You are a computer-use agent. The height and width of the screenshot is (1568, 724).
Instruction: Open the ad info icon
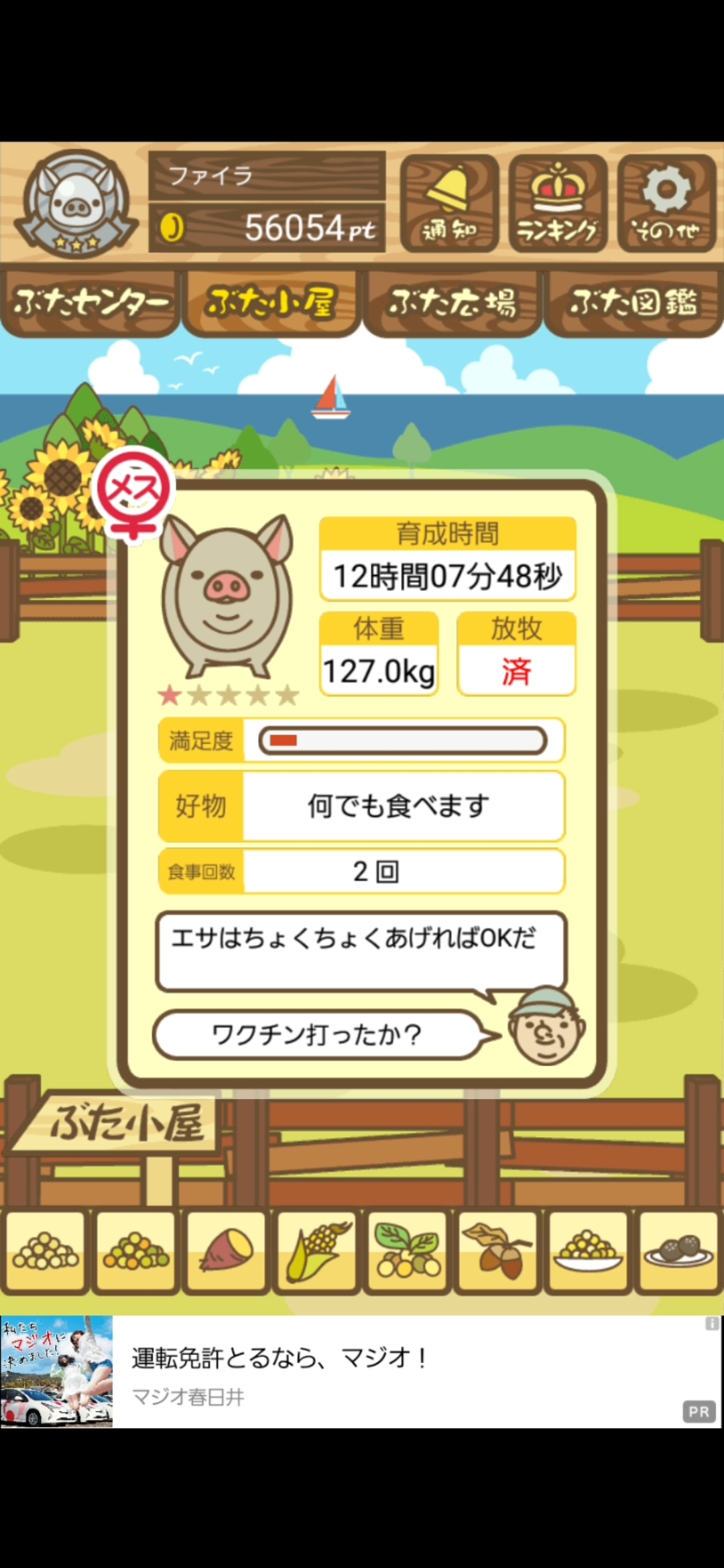tap(712, 1323)
